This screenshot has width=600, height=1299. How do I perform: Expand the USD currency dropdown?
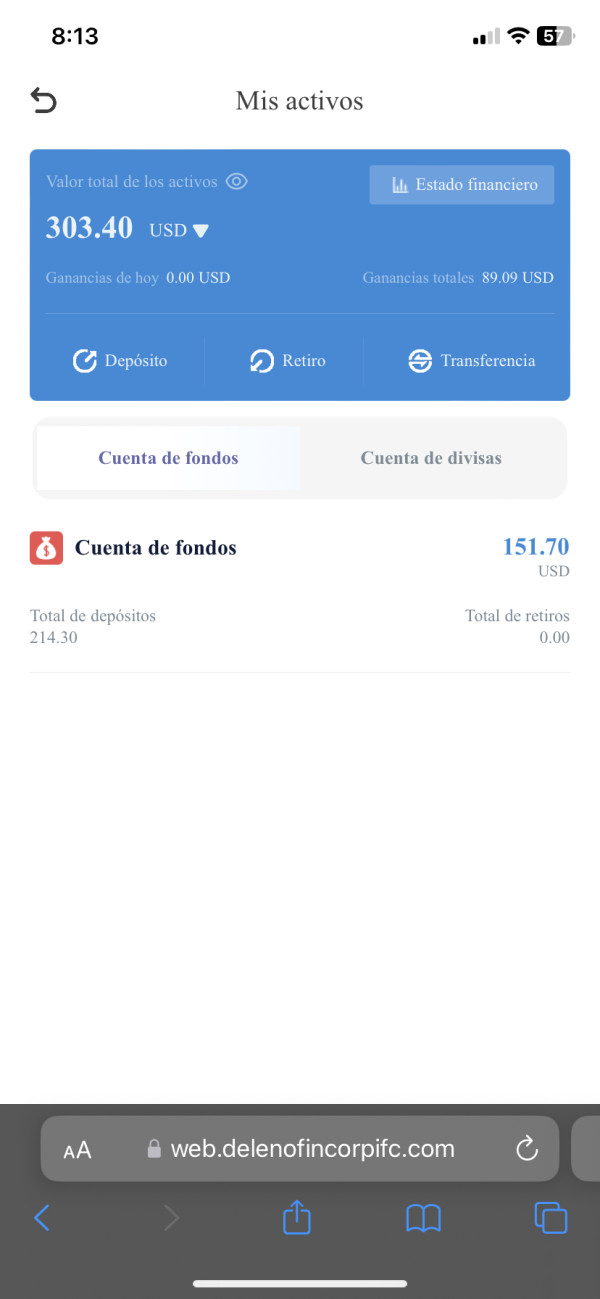pyautogui.click(x=180, y=230)
